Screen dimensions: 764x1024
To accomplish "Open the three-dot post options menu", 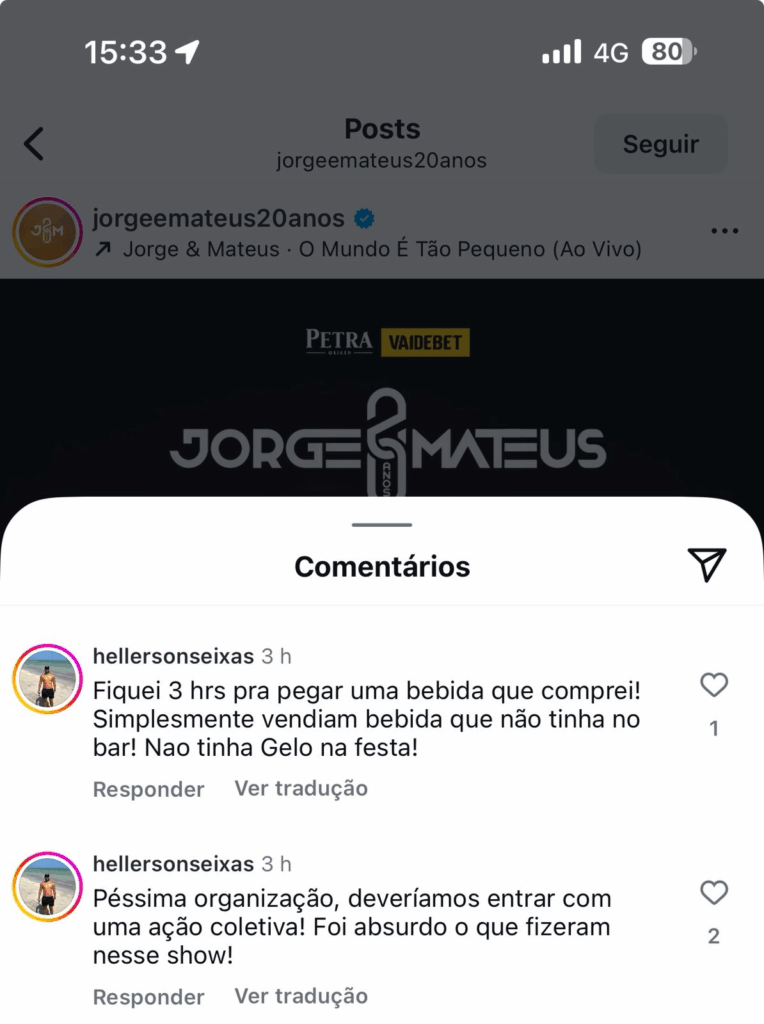I will [x=724, y=231].
